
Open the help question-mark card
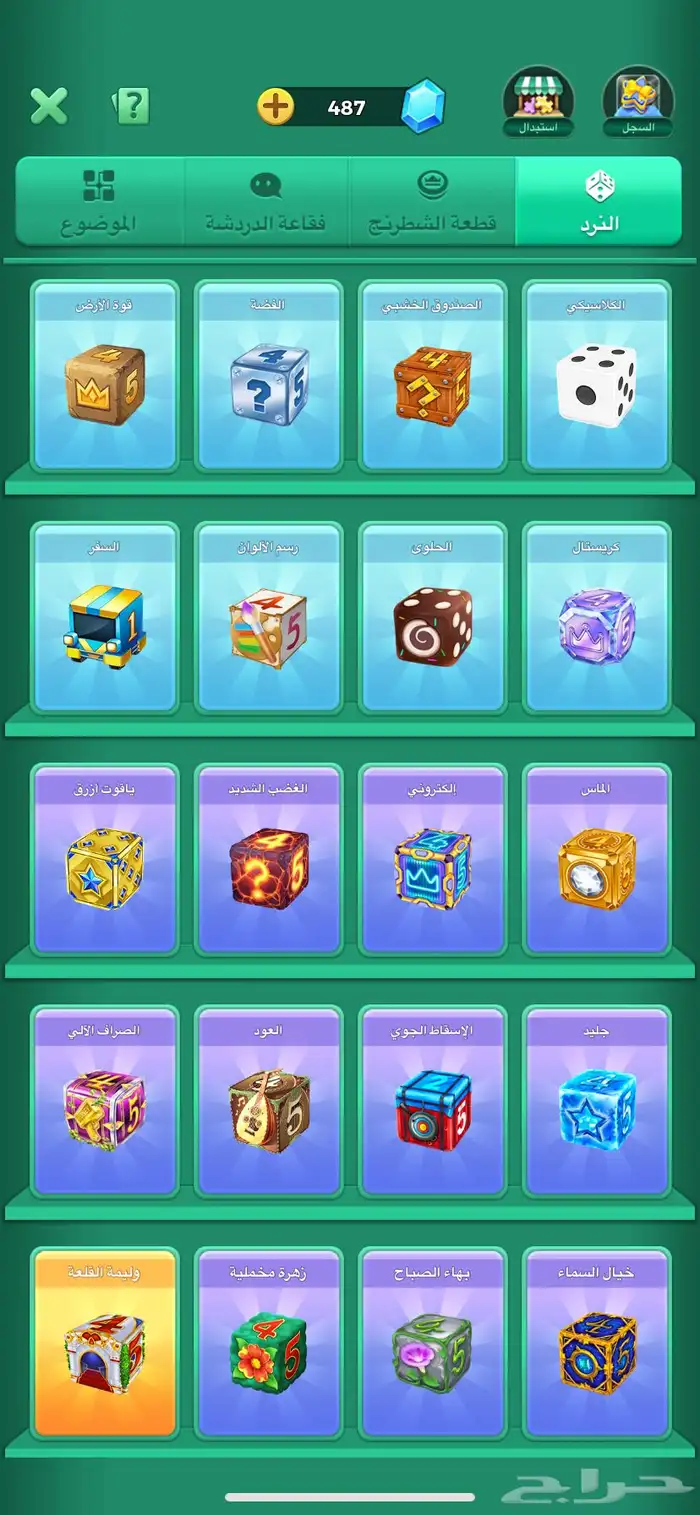pyautogui.click(x=131, y=106)
